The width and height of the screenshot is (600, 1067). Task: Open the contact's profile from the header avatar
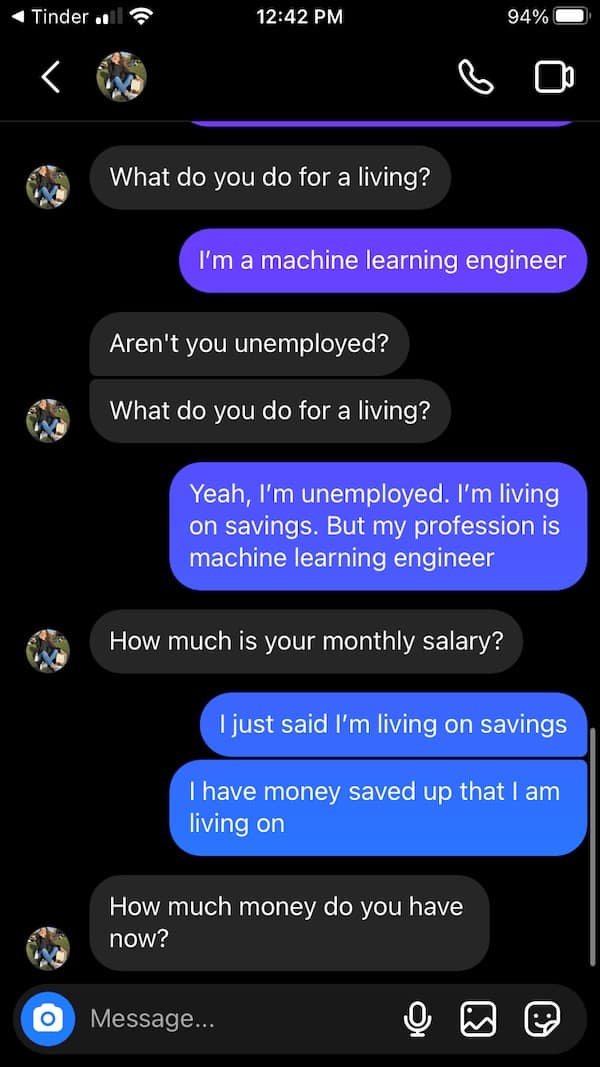coord(121,77)
